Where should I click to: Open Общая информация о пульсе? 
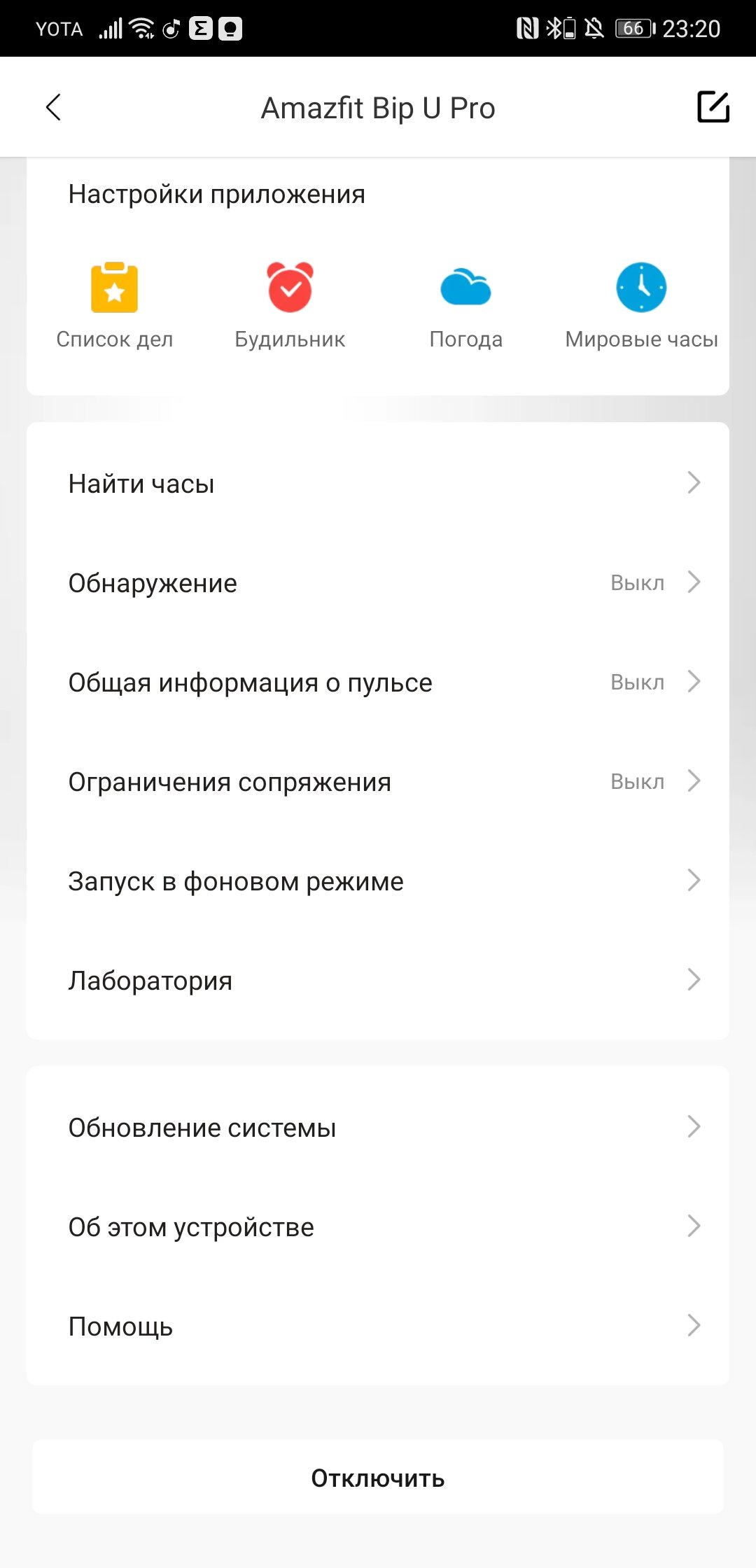point(378,682)
